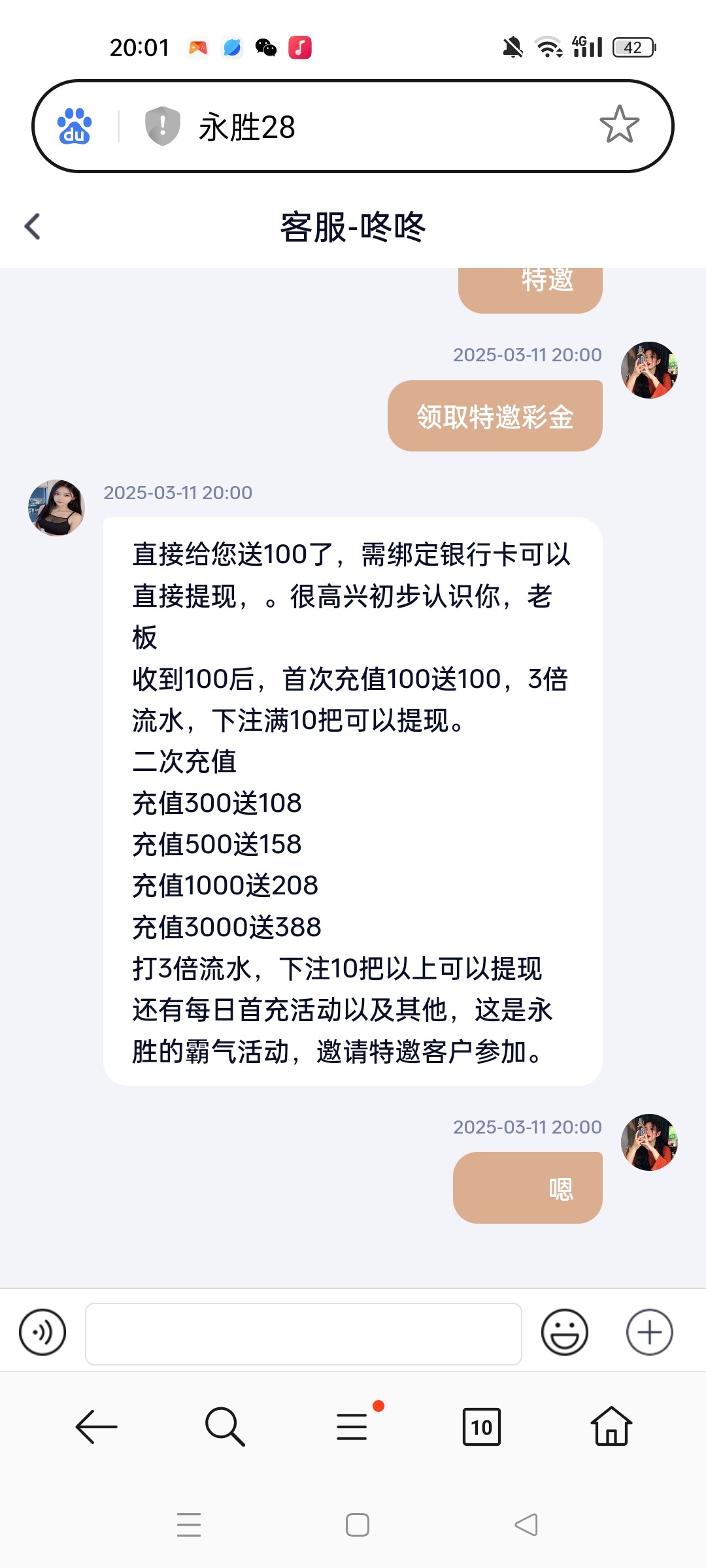Image resolution: width=706 pixels, height=1568 pixels.
Task: Switch to voice input in chat
Action: [x=42, y=1332]
